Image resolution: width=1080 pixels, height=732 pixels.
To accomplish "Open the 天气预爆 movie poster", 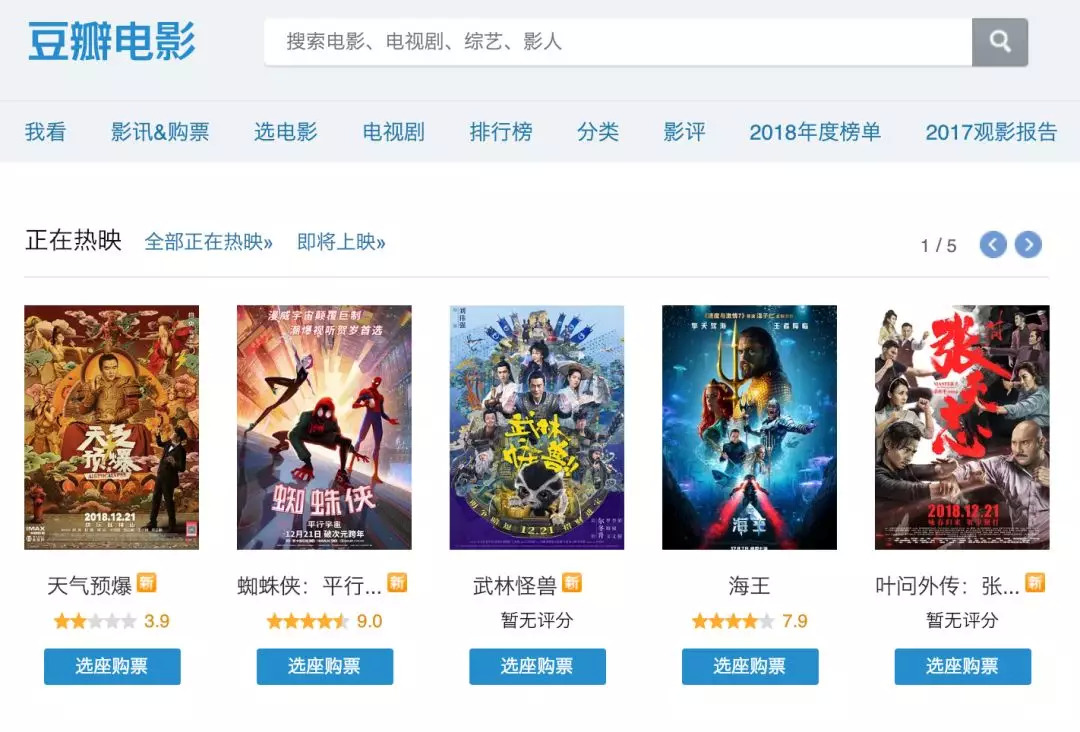I will coord(111,427).
